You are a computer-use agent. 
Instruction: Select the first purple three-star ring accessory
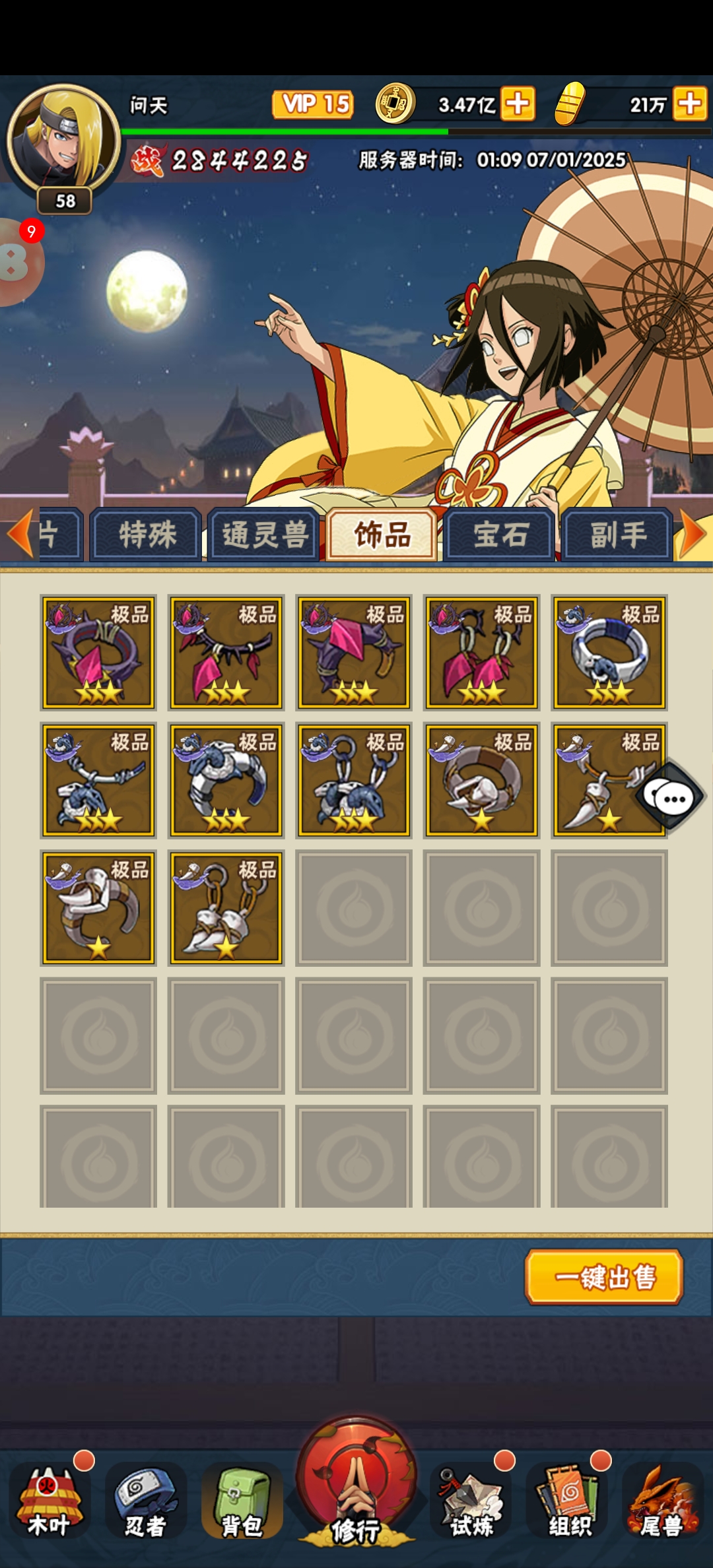[98, 653]
